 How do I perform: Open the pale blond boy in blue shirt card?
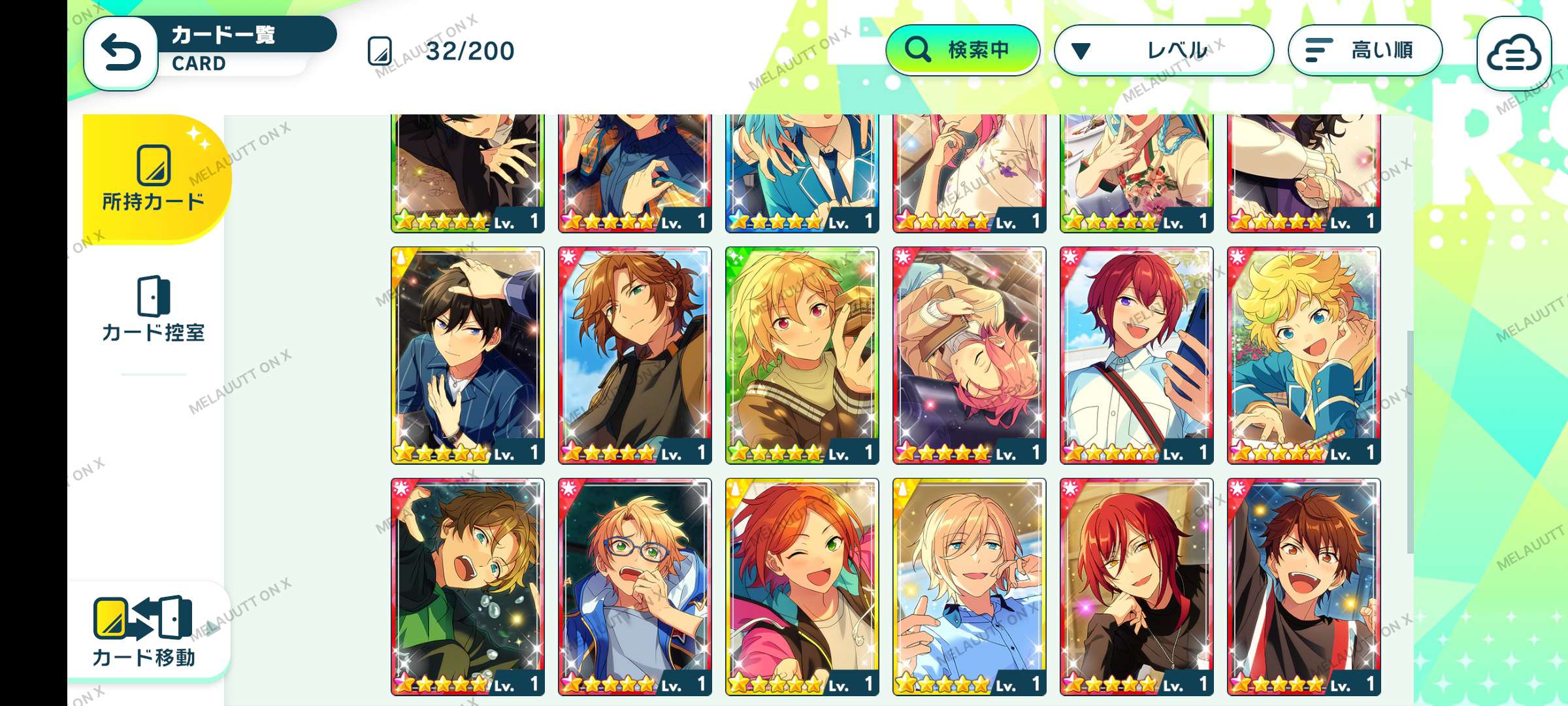[969, 586]
